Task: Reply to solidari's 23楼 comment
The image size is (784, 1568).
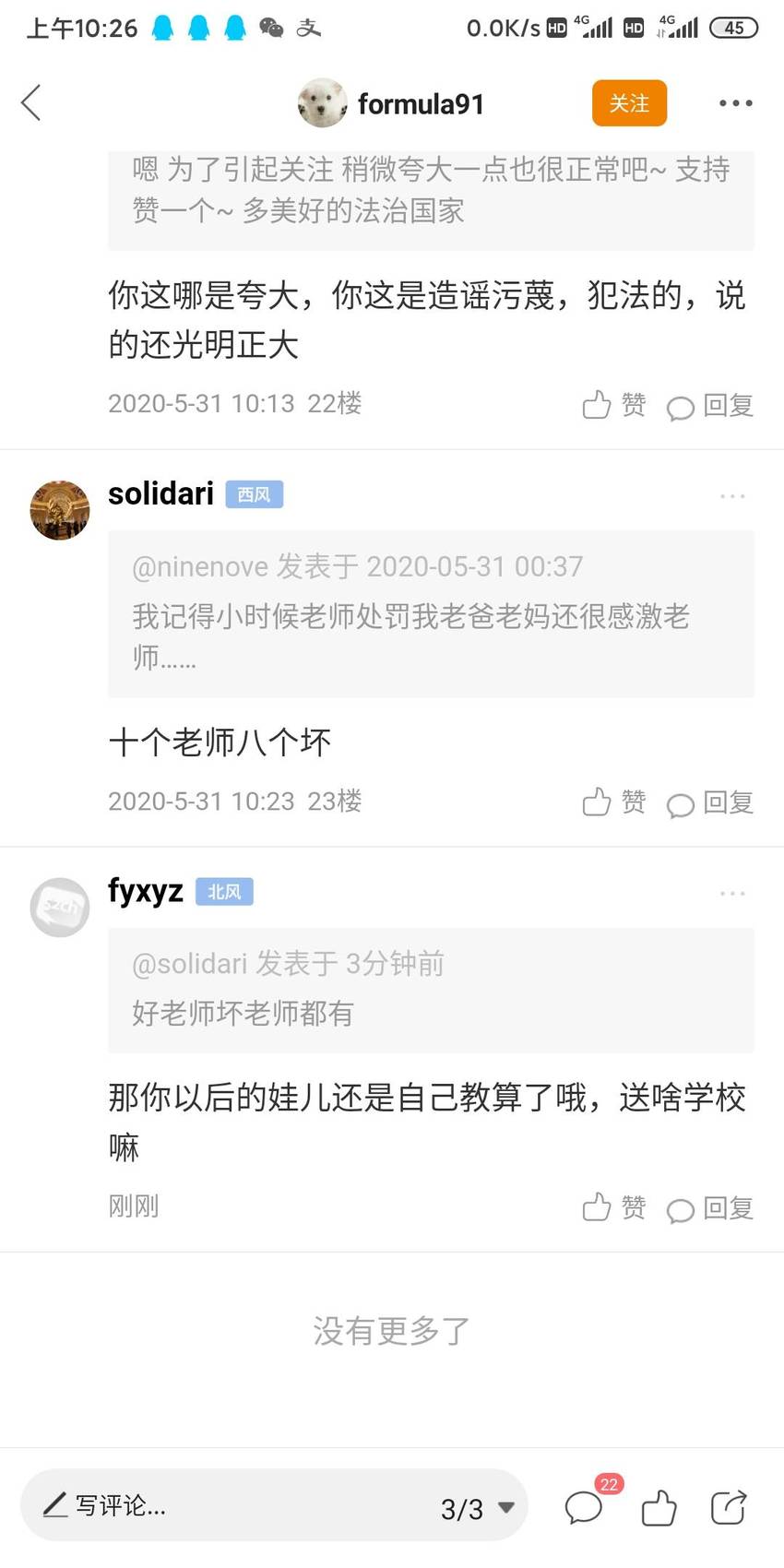Action: point(709,802)
